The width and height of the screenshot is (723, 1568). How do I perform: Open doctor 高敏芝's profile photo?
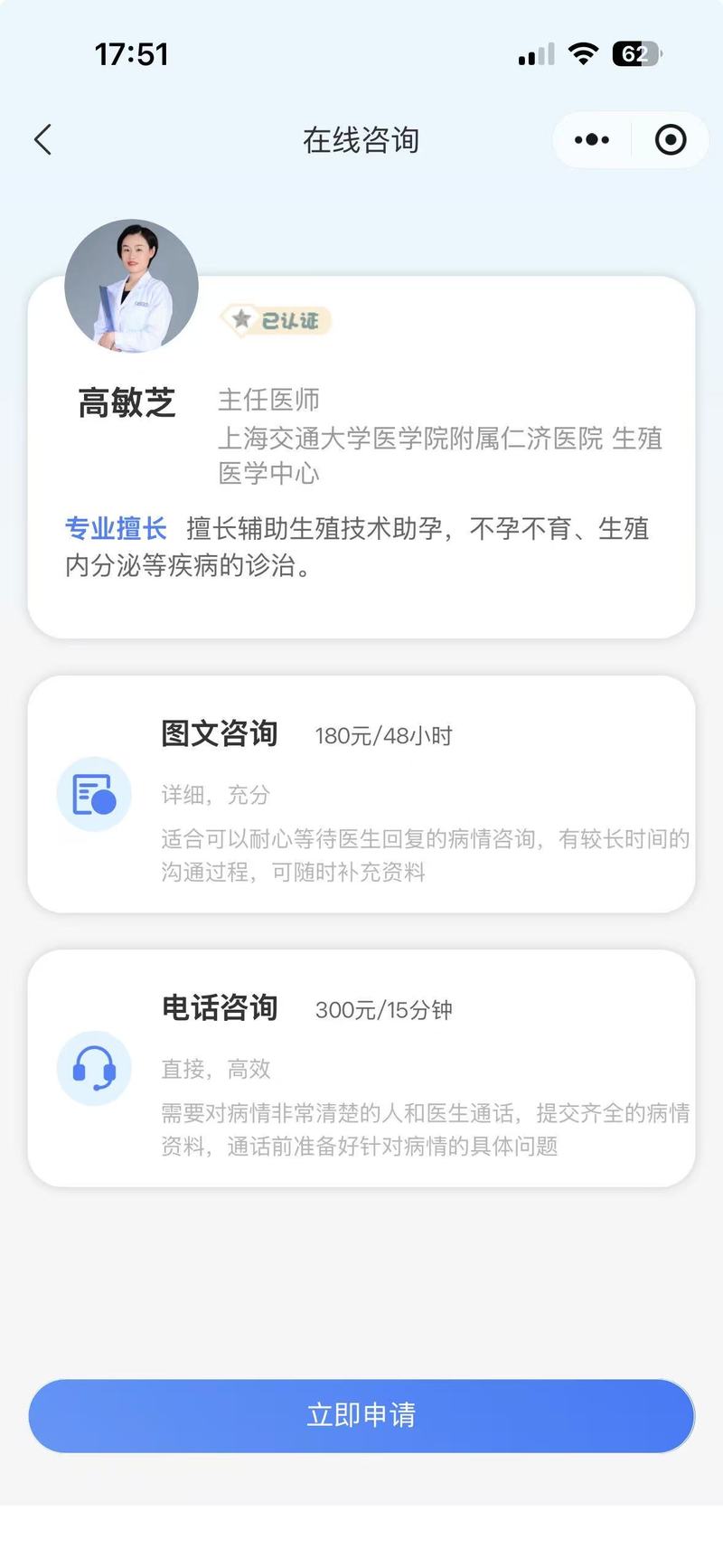[132, 287]
